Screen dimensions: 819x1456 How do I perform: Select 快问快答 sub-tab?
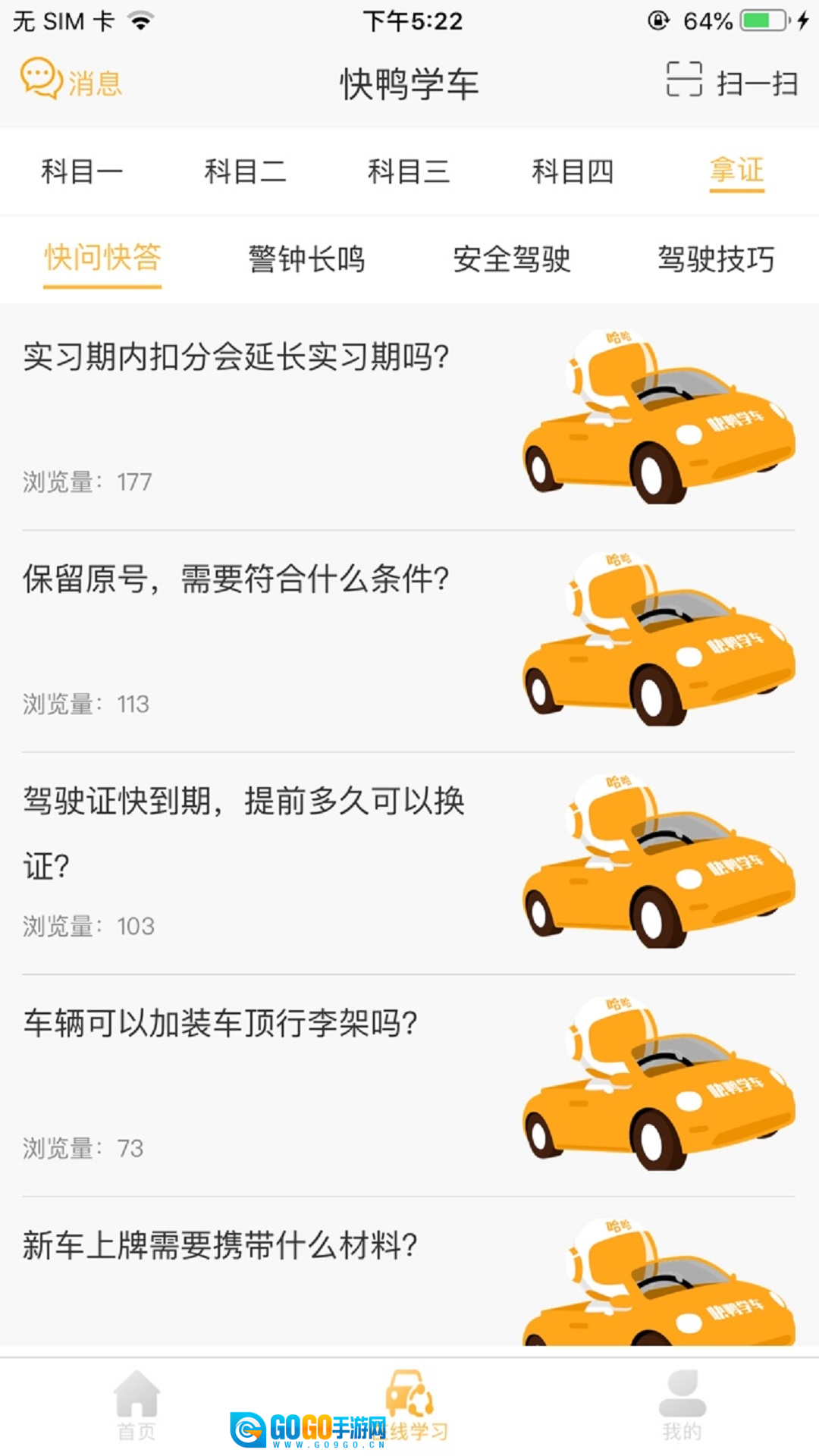pos(102,259)
